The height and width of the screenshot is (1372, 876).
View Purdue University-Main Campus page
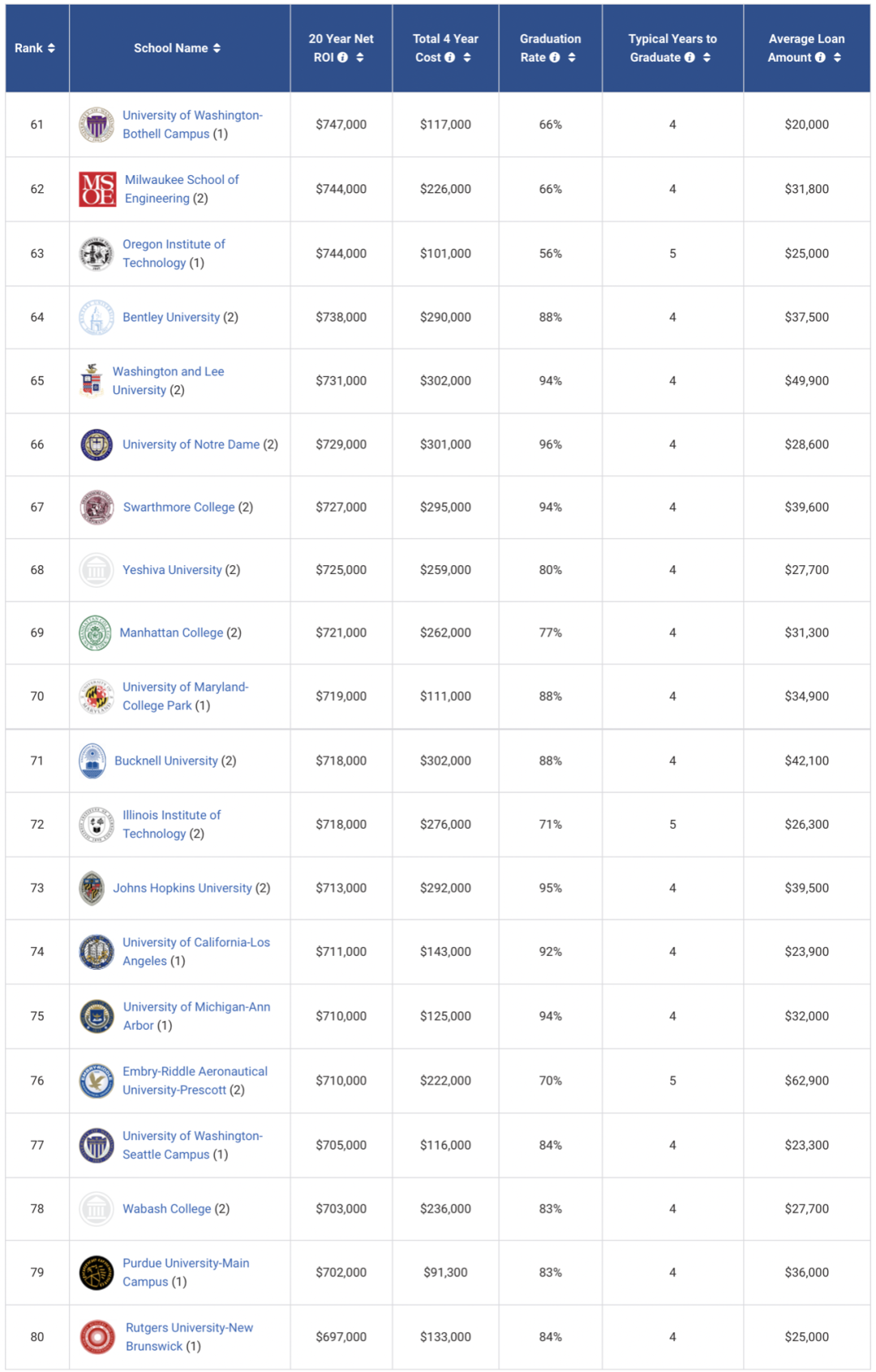186,1263
